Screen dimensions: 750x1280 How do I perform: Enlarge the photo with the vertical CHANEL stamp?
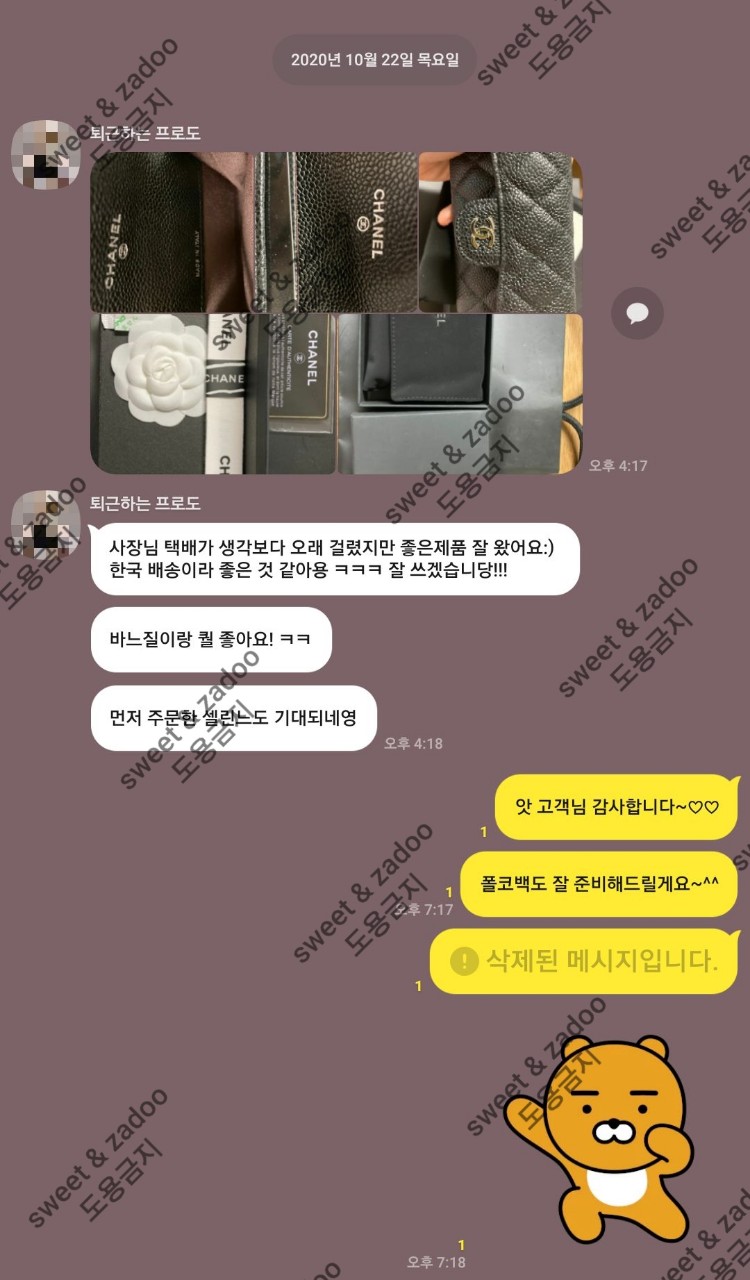336,231
